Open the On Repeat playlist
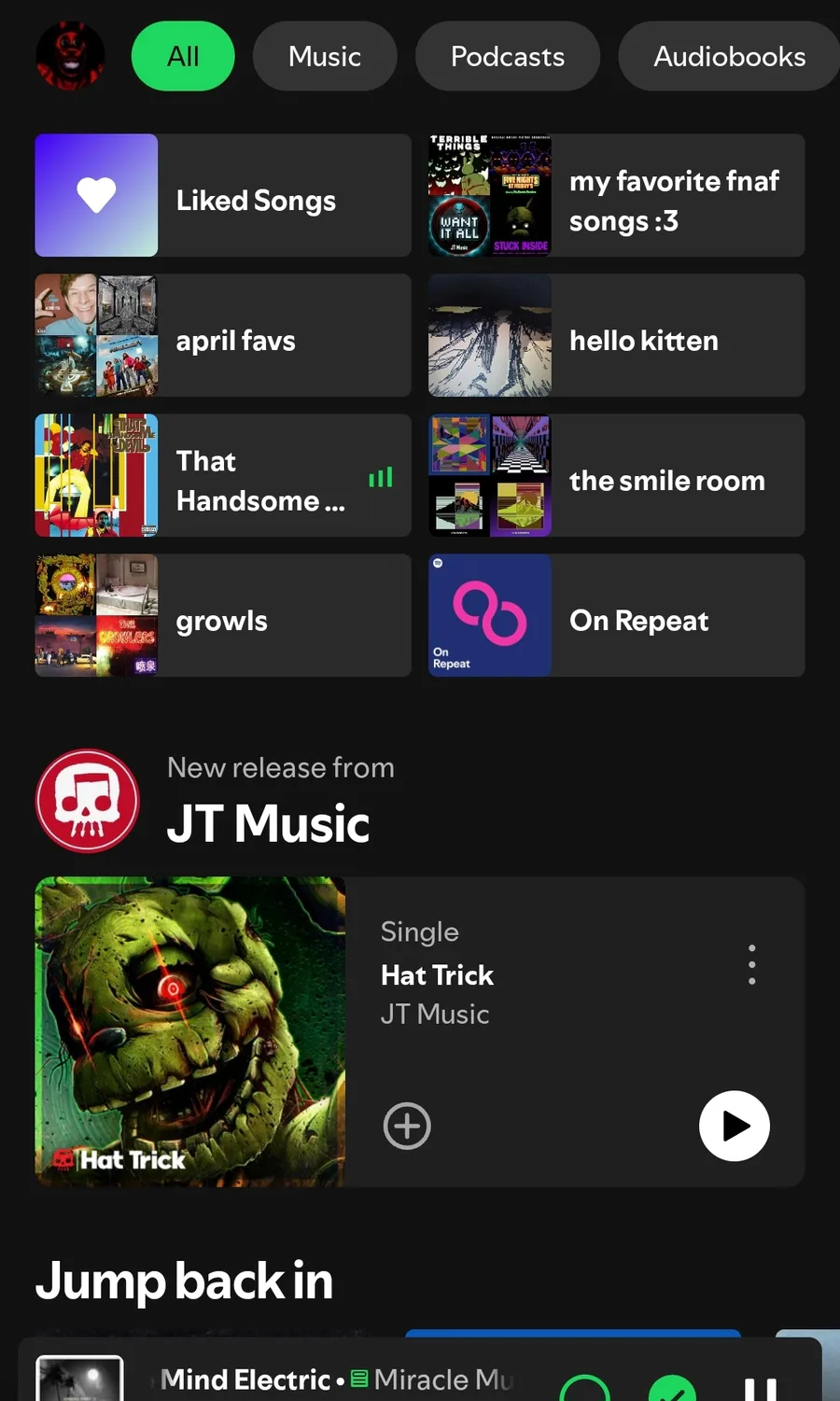This screenshot has width=840, height=1401. [616, 616]
